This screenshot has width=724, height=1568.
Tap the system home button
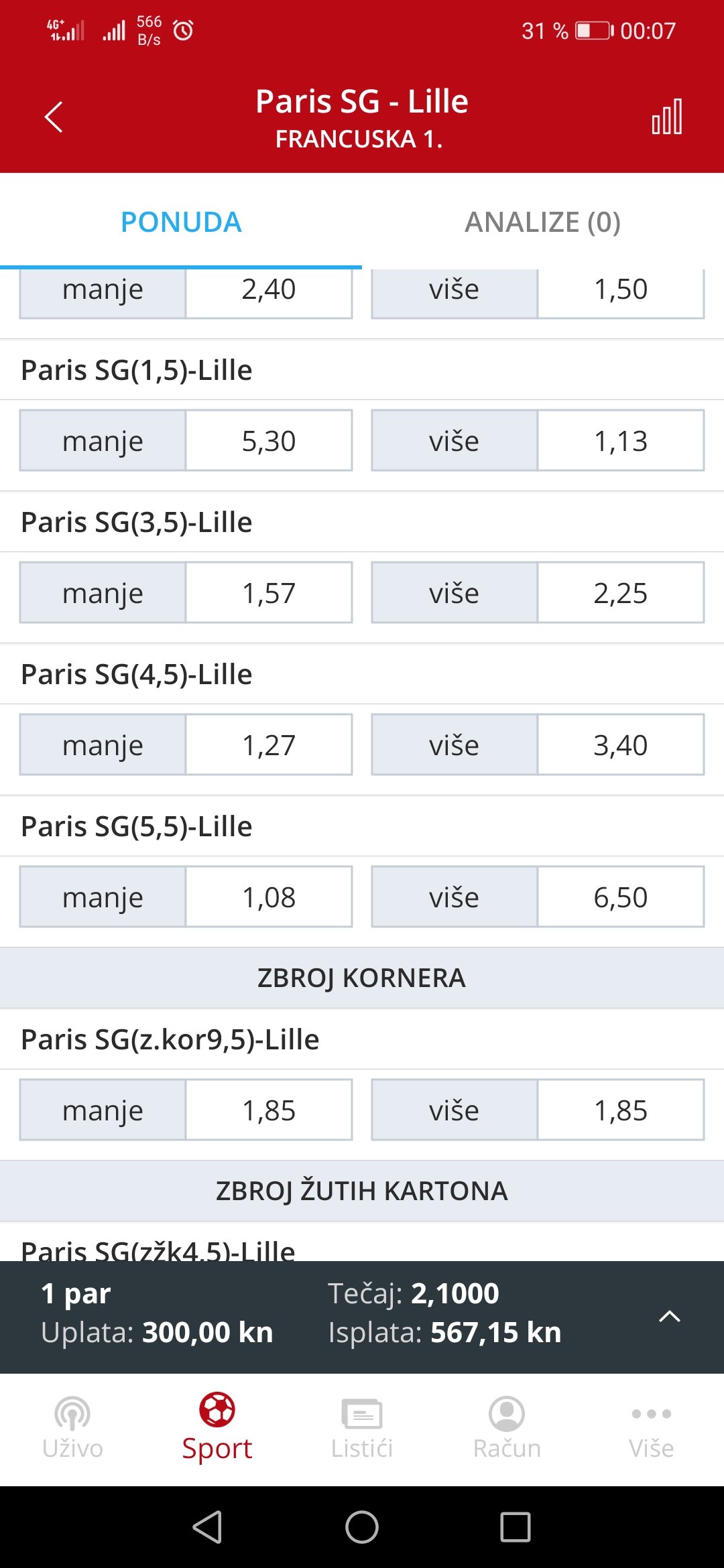pos(362,1527)
